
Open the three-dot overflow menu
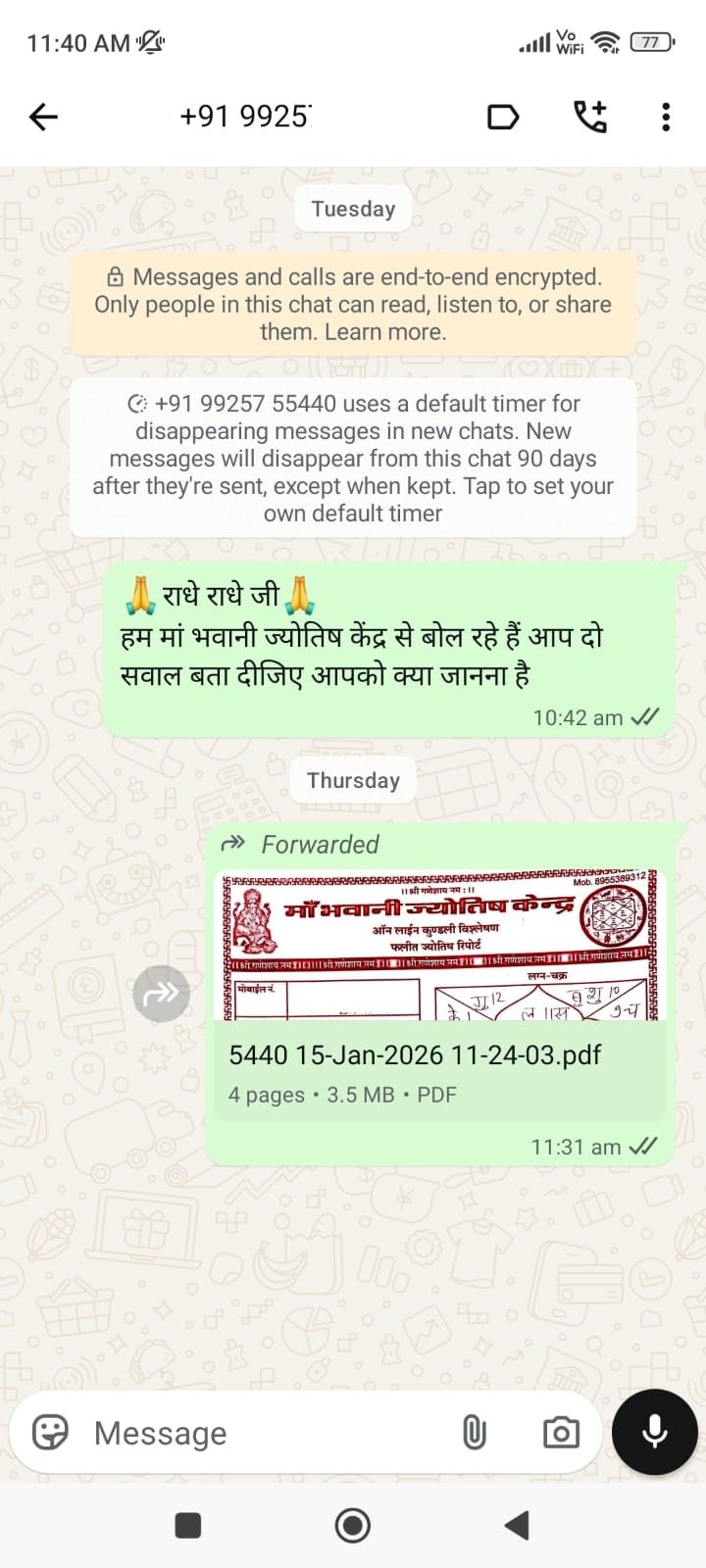(666, 117)
